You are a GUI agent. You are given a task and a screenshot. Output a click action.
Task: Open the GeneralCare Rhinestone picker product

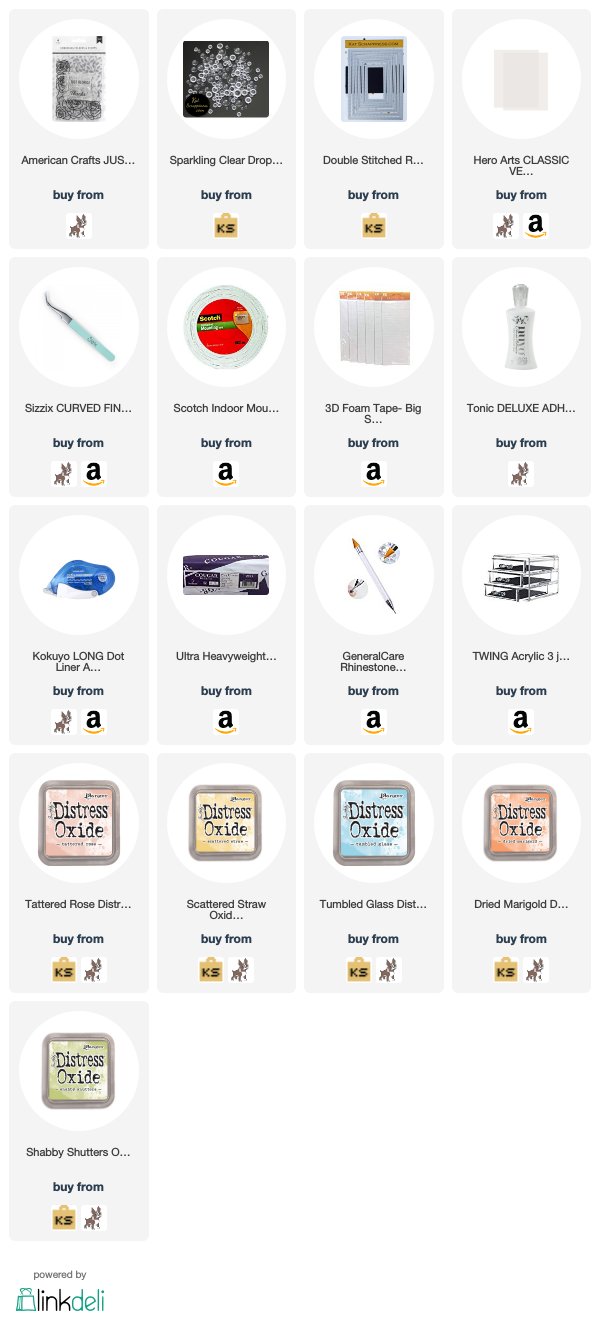point(374,576)
